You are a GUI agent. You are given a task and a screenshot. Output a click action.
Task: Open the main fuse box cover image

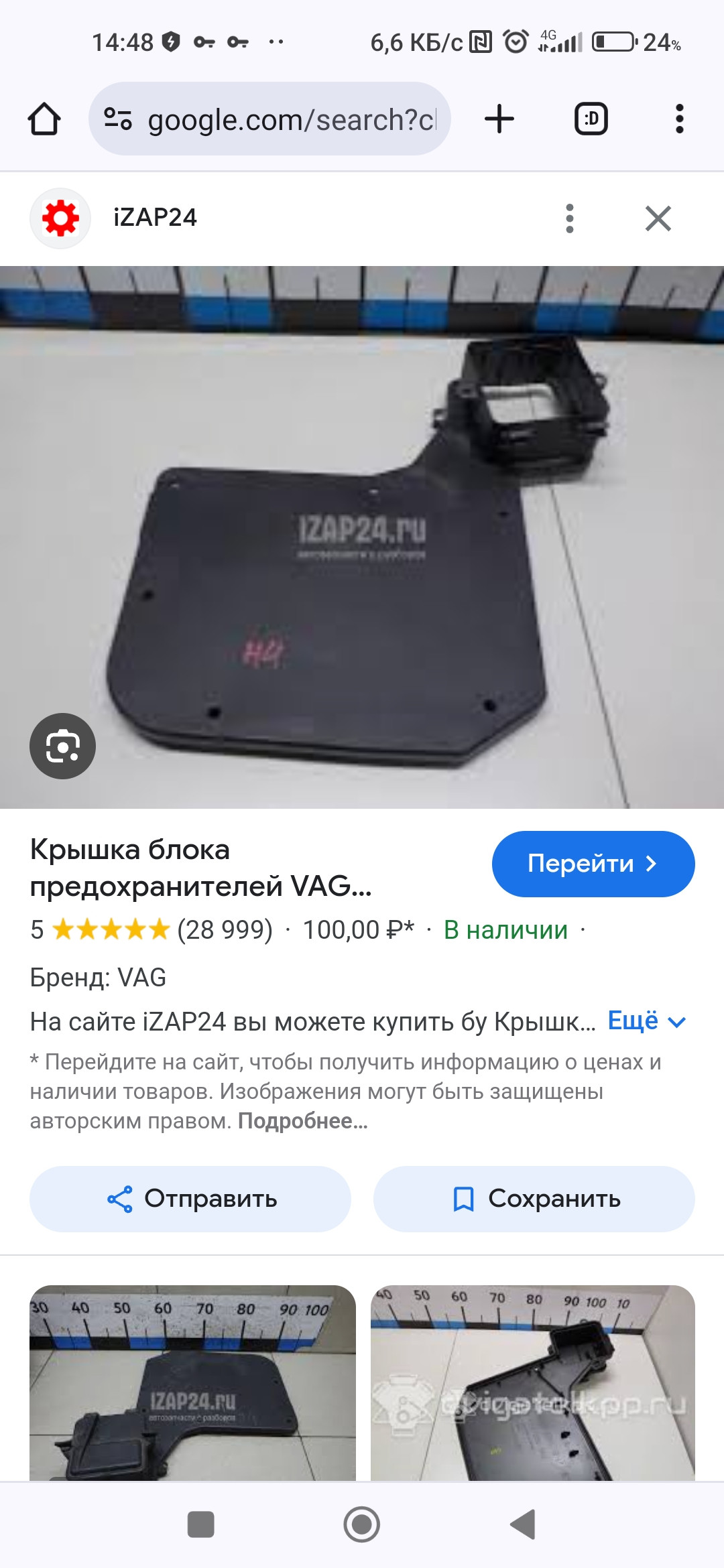click(362, 536)
